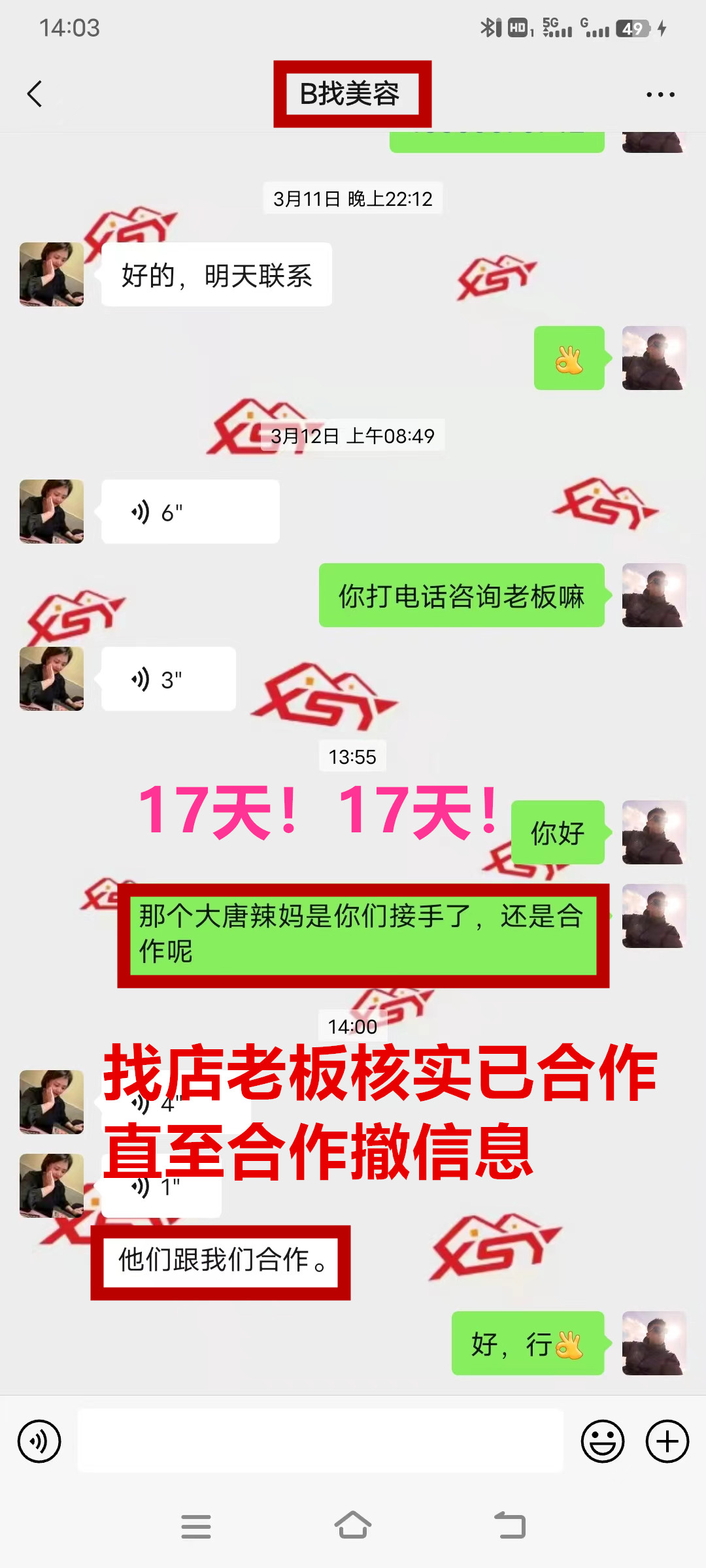Open the chat's three-dot menu
The image size is (706, 1568).
660,95
